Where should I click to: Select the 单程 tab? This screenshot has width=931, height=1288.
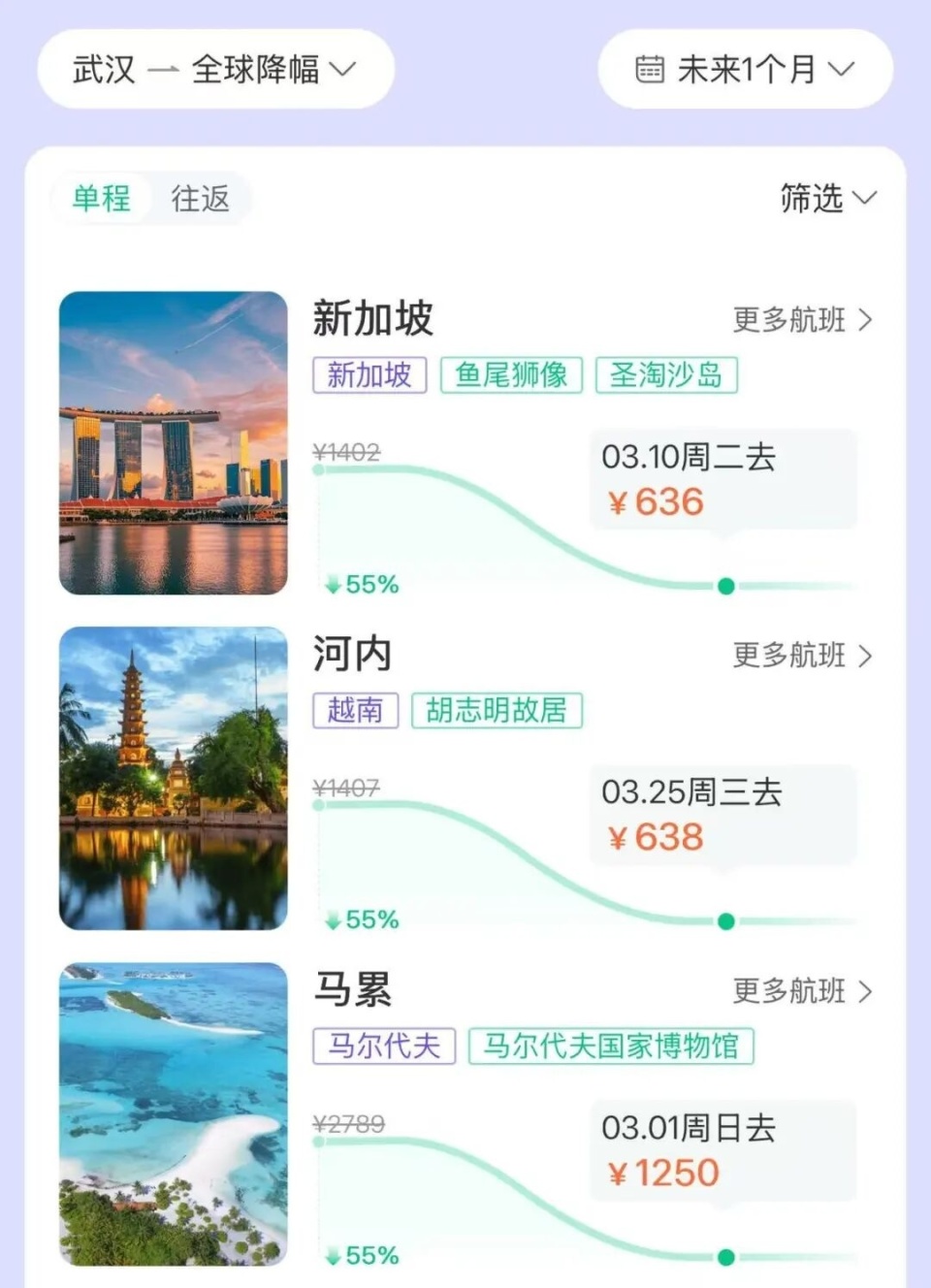pos(101,198)
